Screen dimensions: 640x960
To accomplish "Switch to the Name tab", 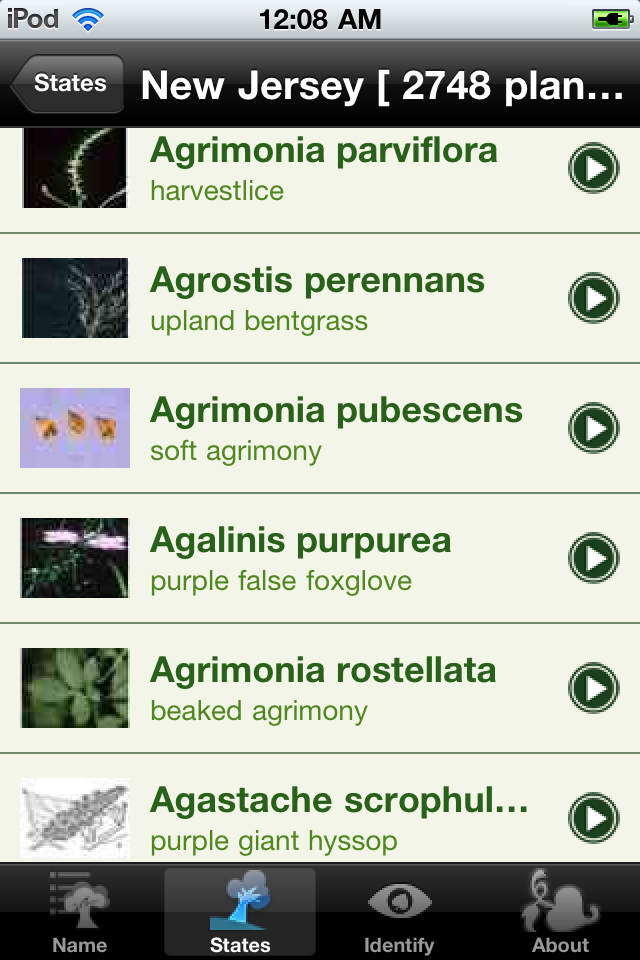I will click(x=80, y=912).
